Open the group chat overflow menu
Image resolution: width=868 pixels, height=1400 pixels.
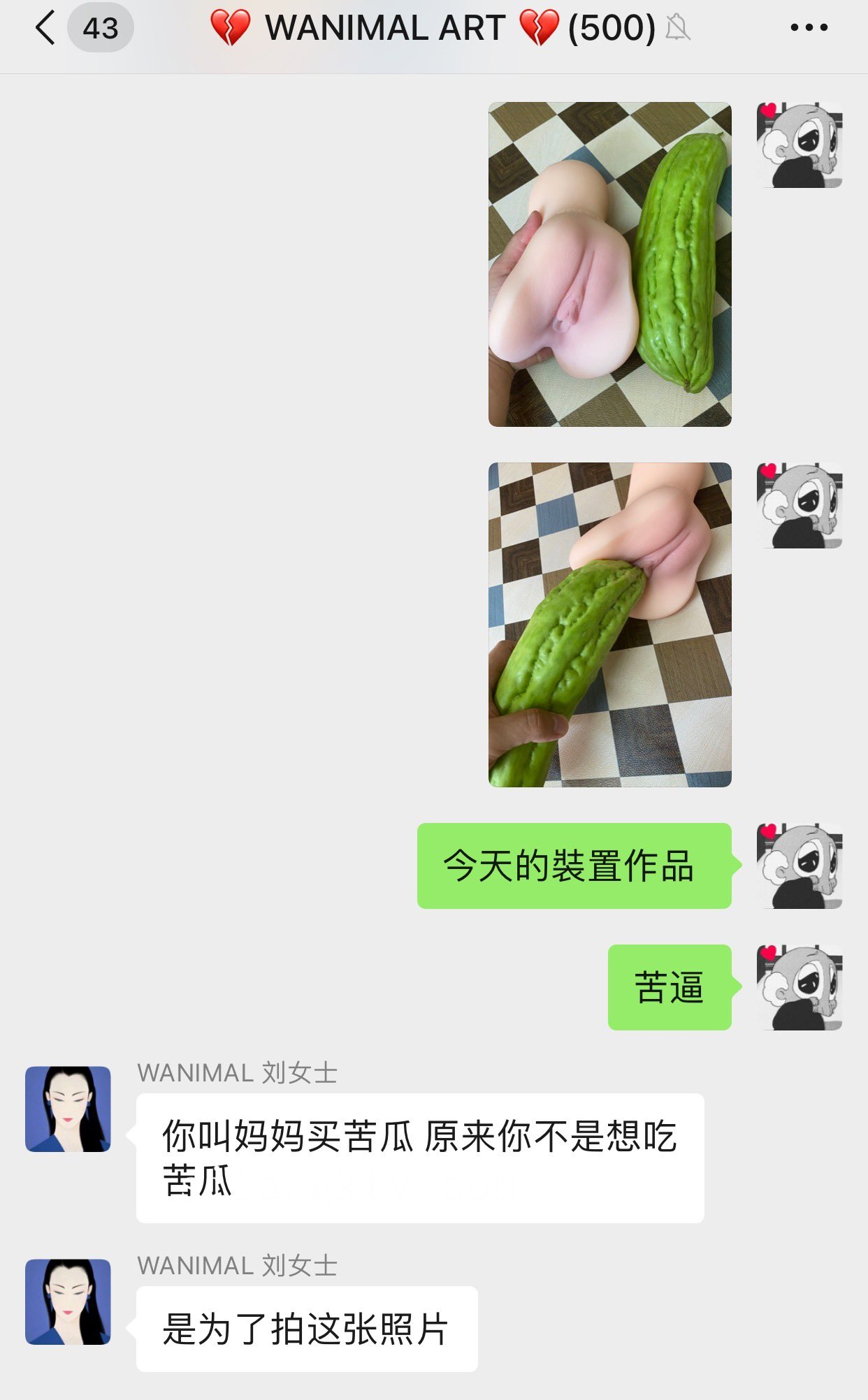pos(809,28)
